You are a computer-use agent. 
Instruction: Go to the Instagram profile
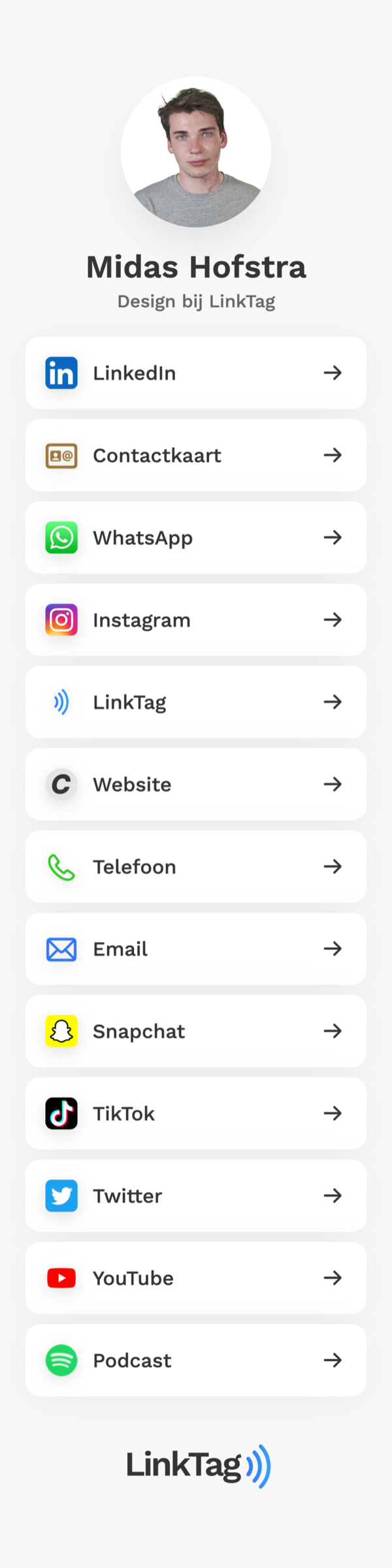[196, 619]
